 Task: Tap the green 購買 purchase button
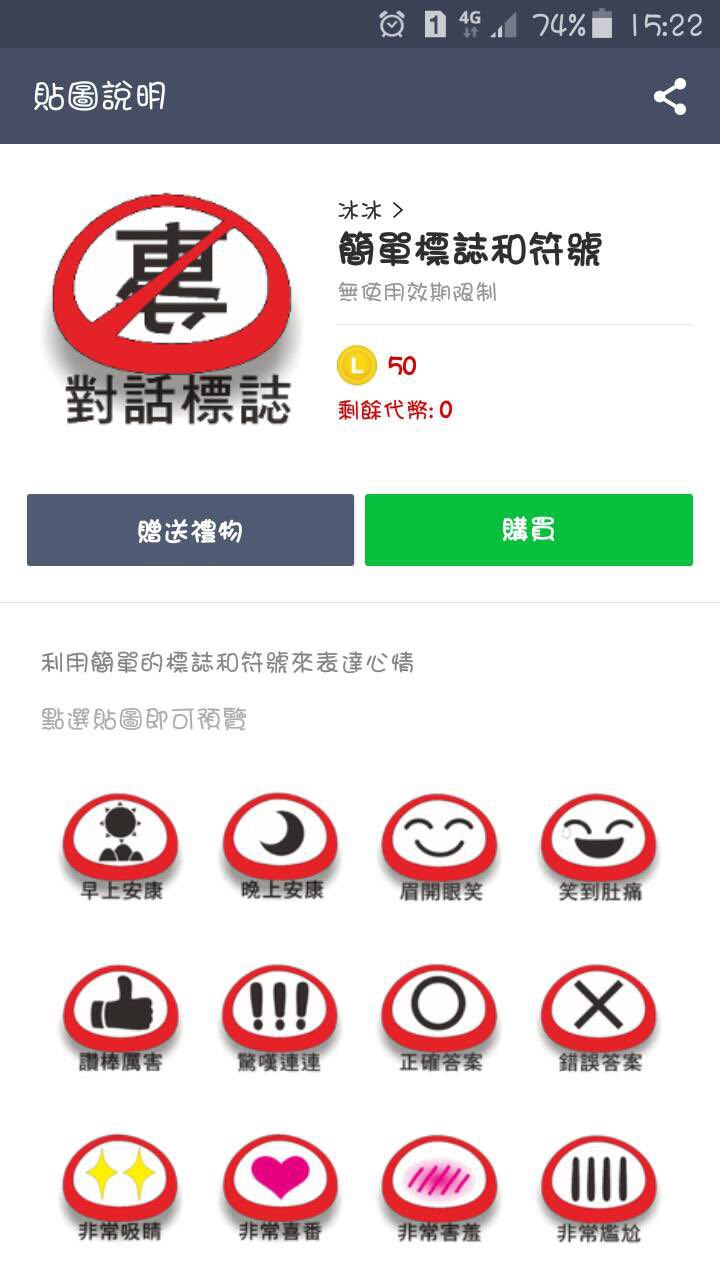[528, 530]
